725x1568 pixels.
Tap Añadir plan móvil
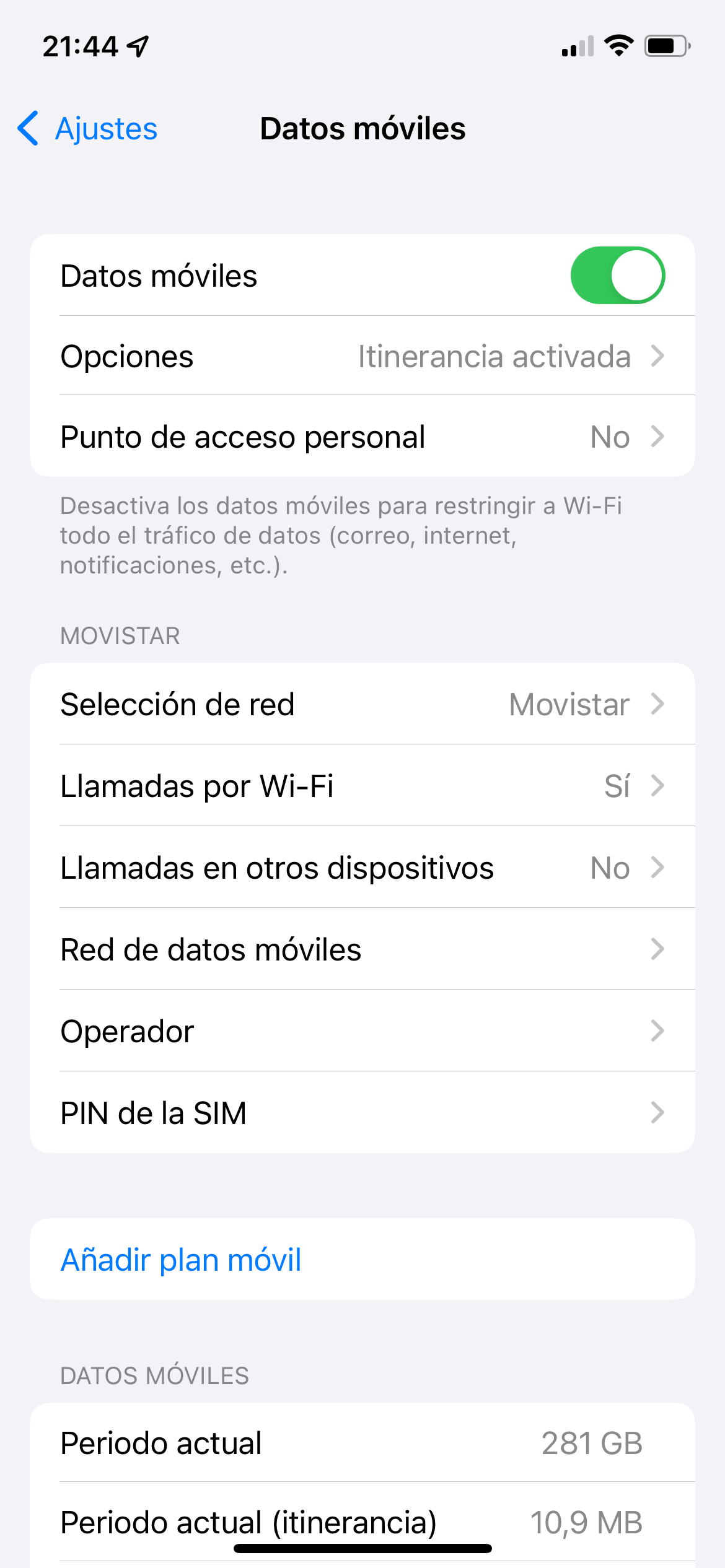click(x=180, y=1259)
